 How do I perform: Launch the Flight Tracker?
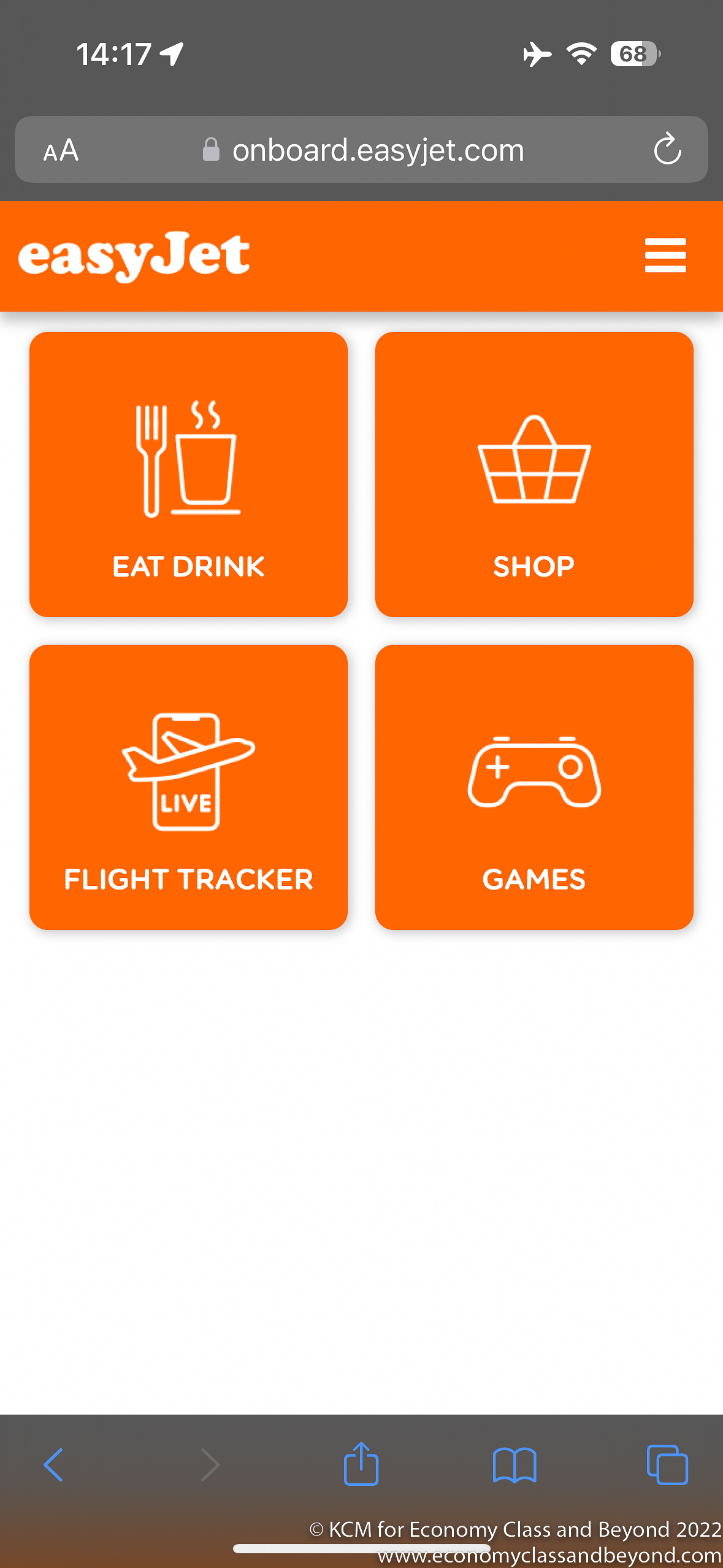[x=188, y=787]
